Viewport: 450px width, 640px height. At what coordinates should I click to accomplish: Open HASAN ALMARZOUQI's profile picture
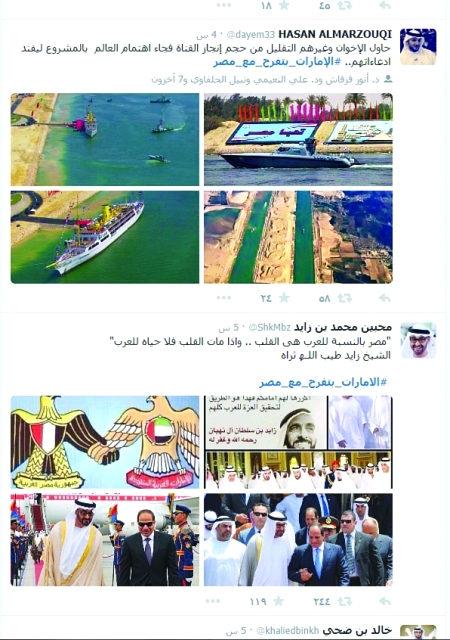tap(418, 47)
